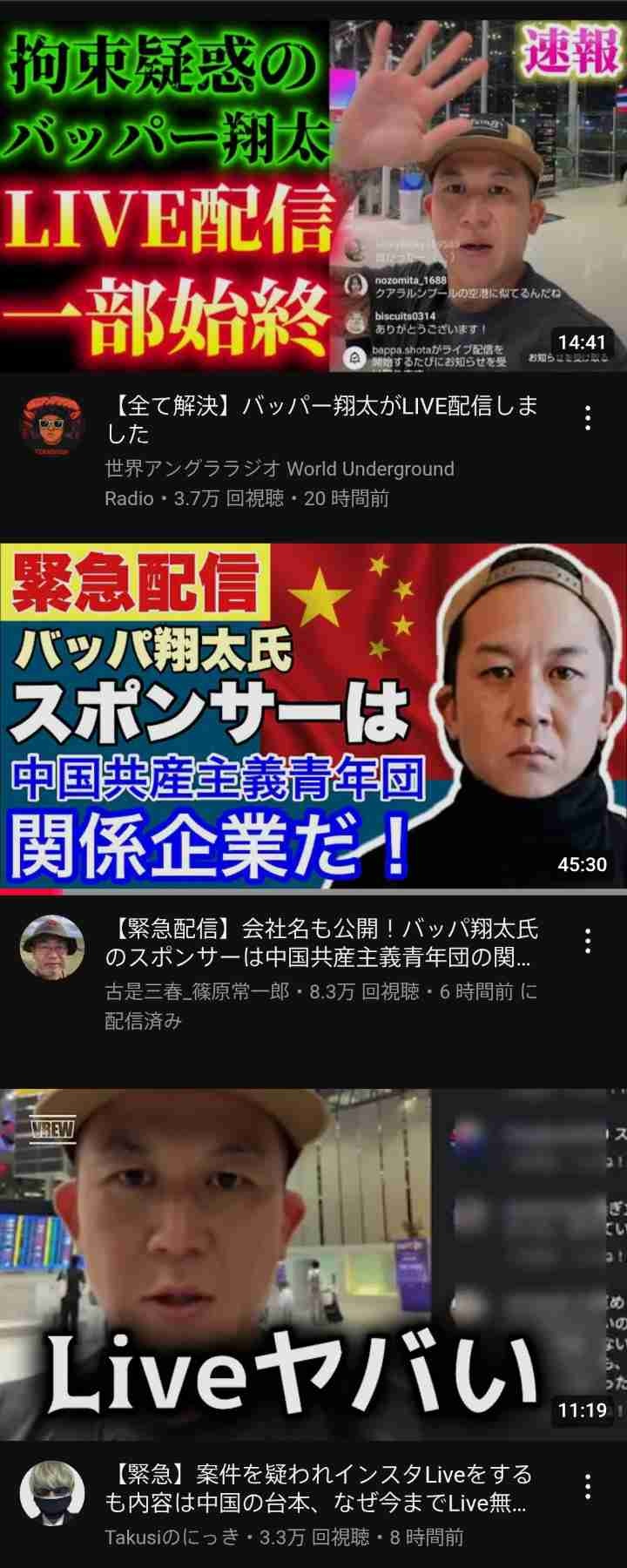Open the 【全て解決】バッパー翔太がLIVE配信しました title
Viewport: 627px width, 1568px height.
(322, 420)
